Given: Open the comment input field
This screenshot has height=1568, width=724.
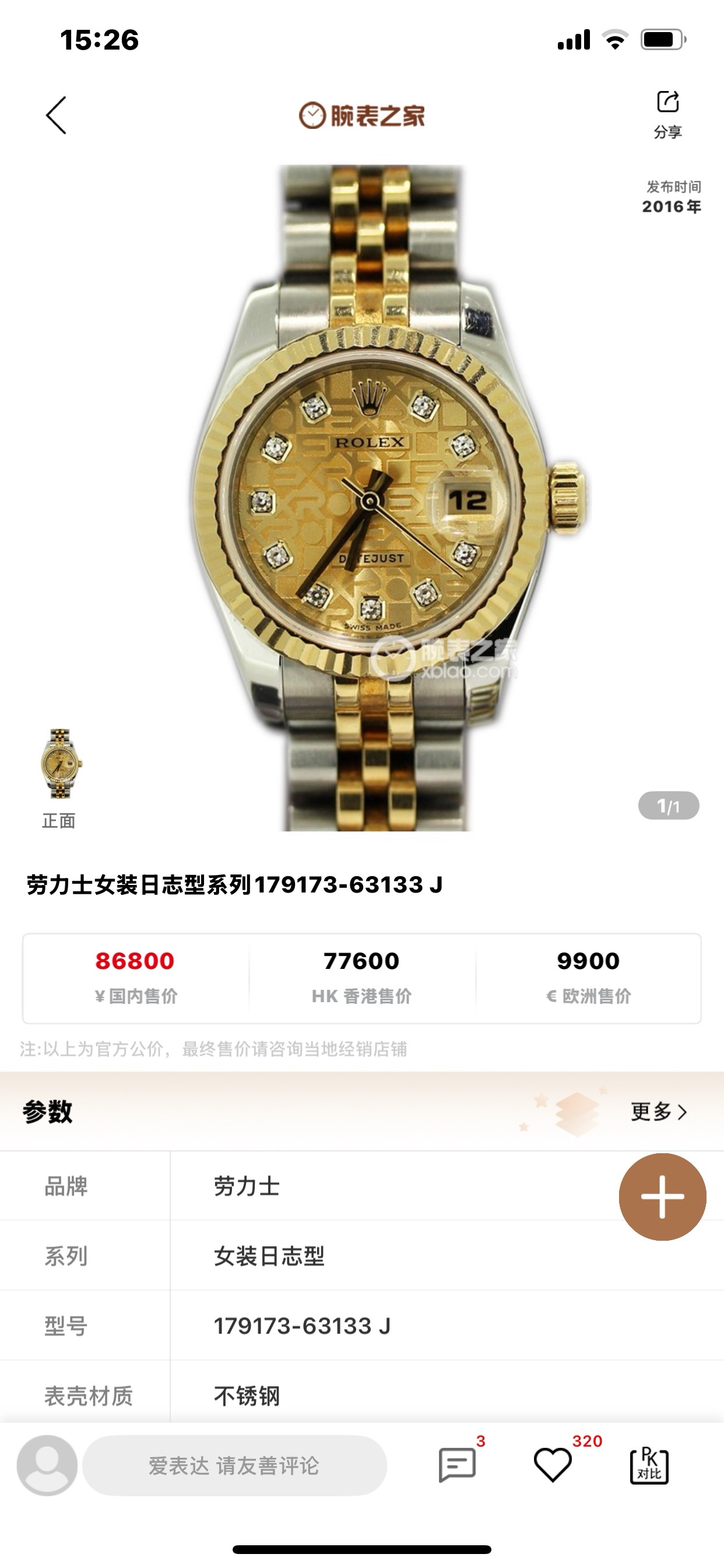Looking at the screenshot, I should click(234, 1465).
